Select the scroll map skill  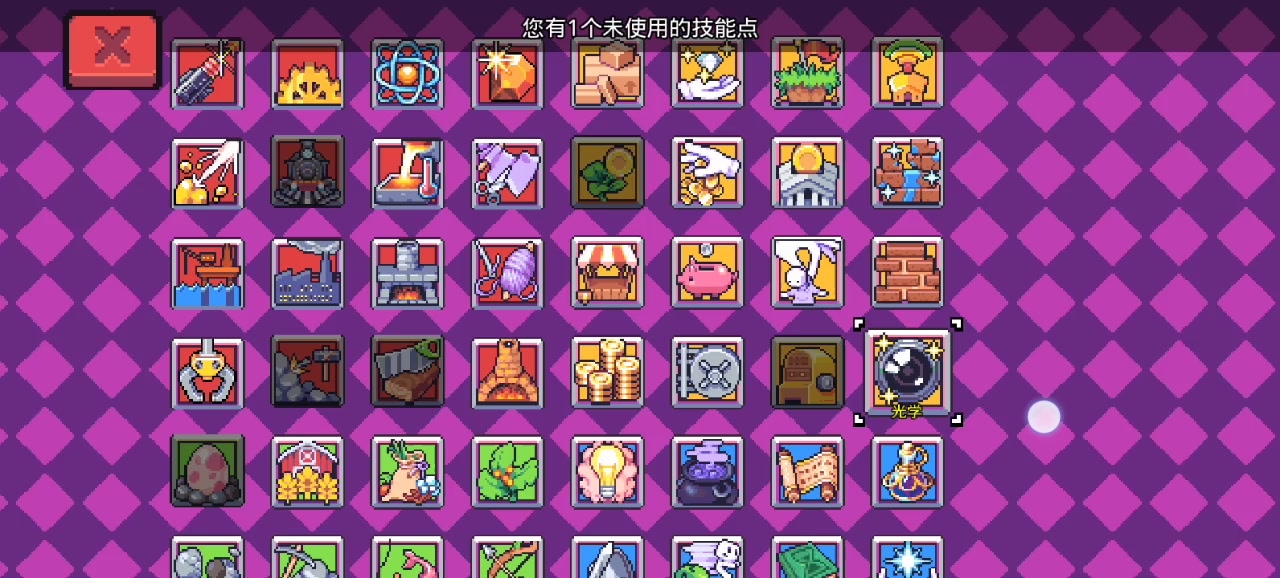(807, 471)
